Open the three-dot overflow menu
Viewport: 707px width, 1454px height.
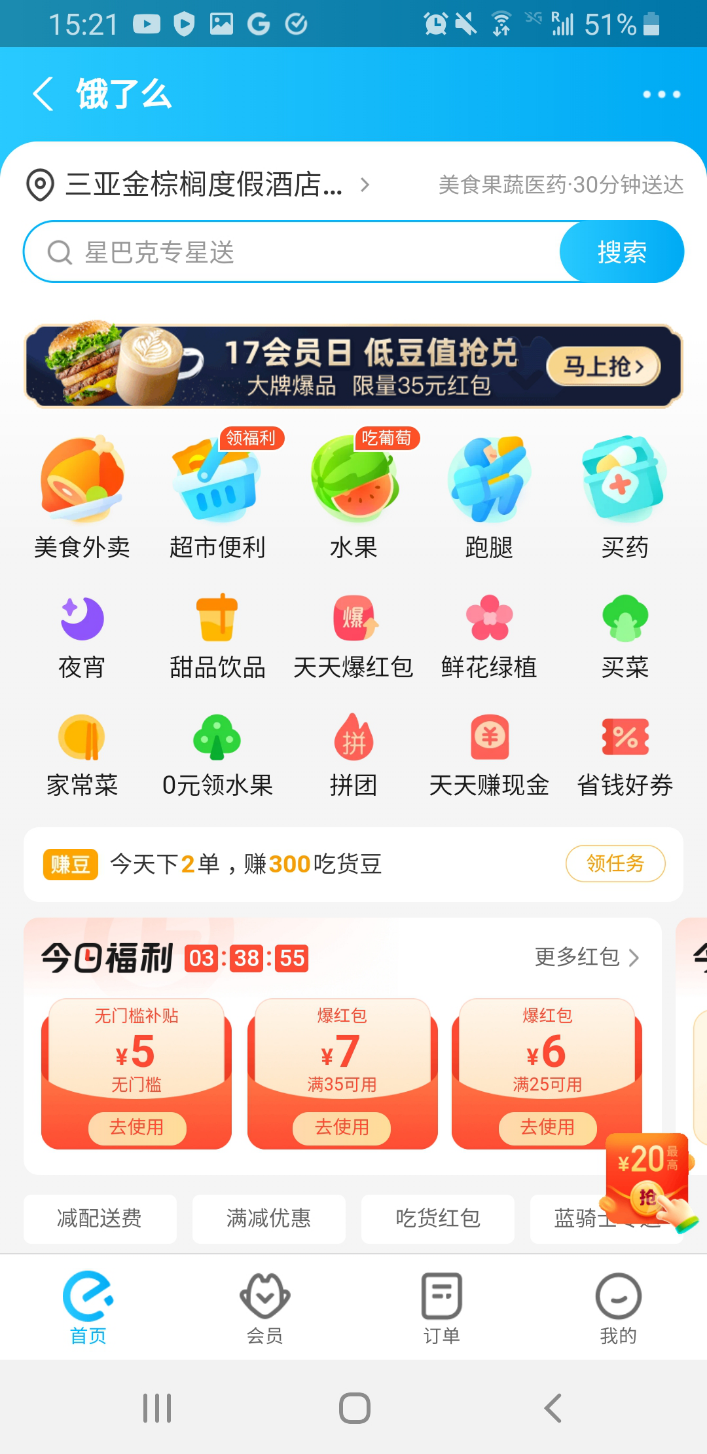[x=661, y=95]
